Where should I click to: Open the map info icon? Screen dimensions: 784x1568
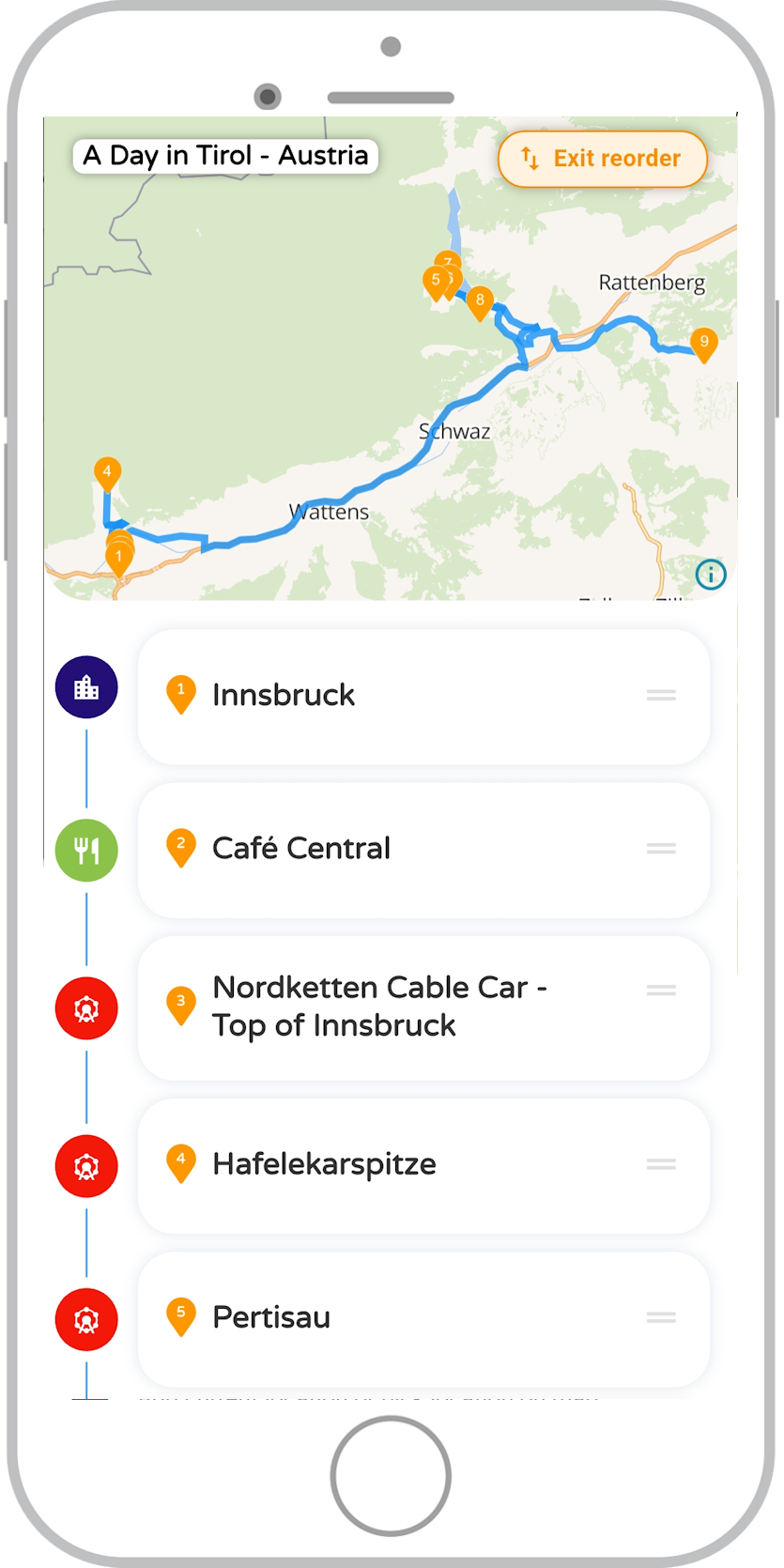pos(711,574)
